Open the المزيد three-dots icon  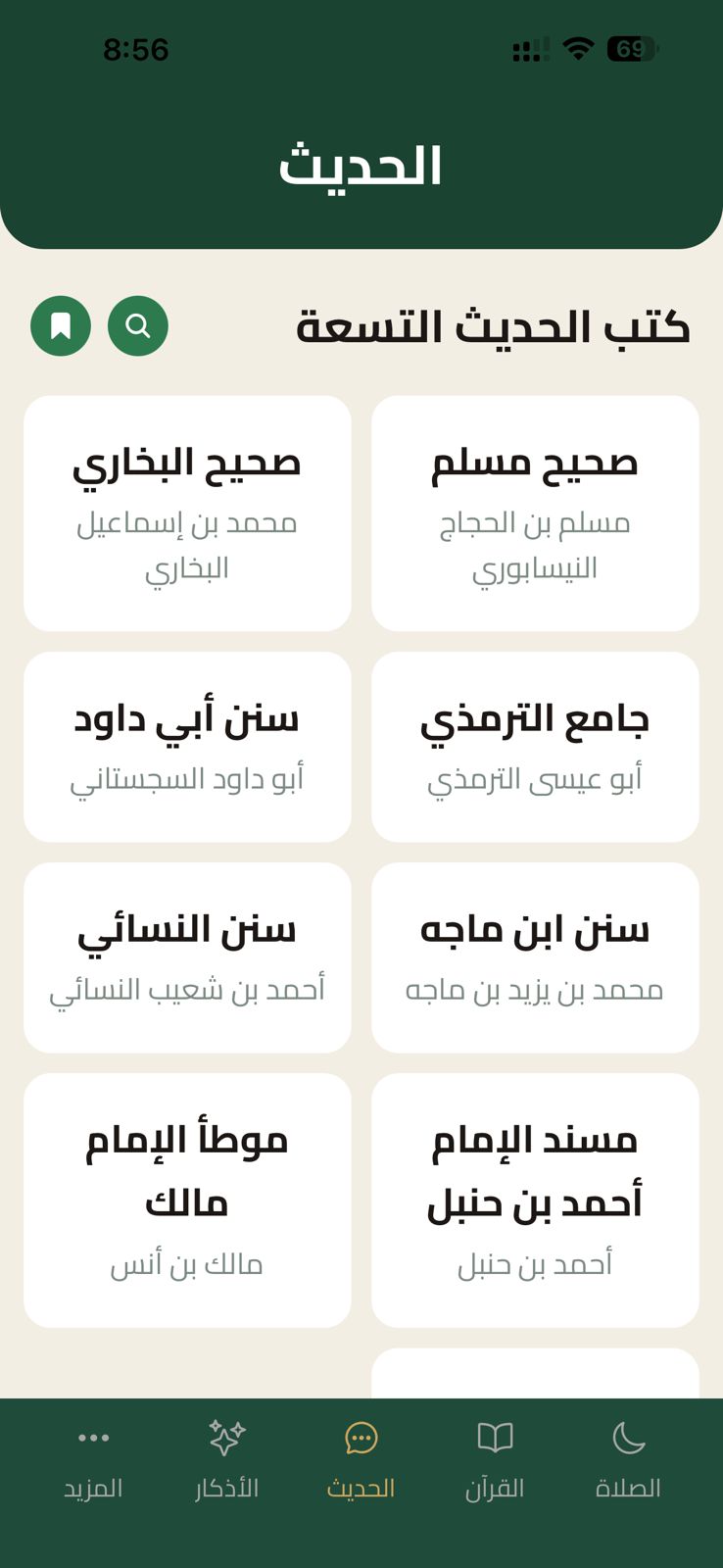93,1437
